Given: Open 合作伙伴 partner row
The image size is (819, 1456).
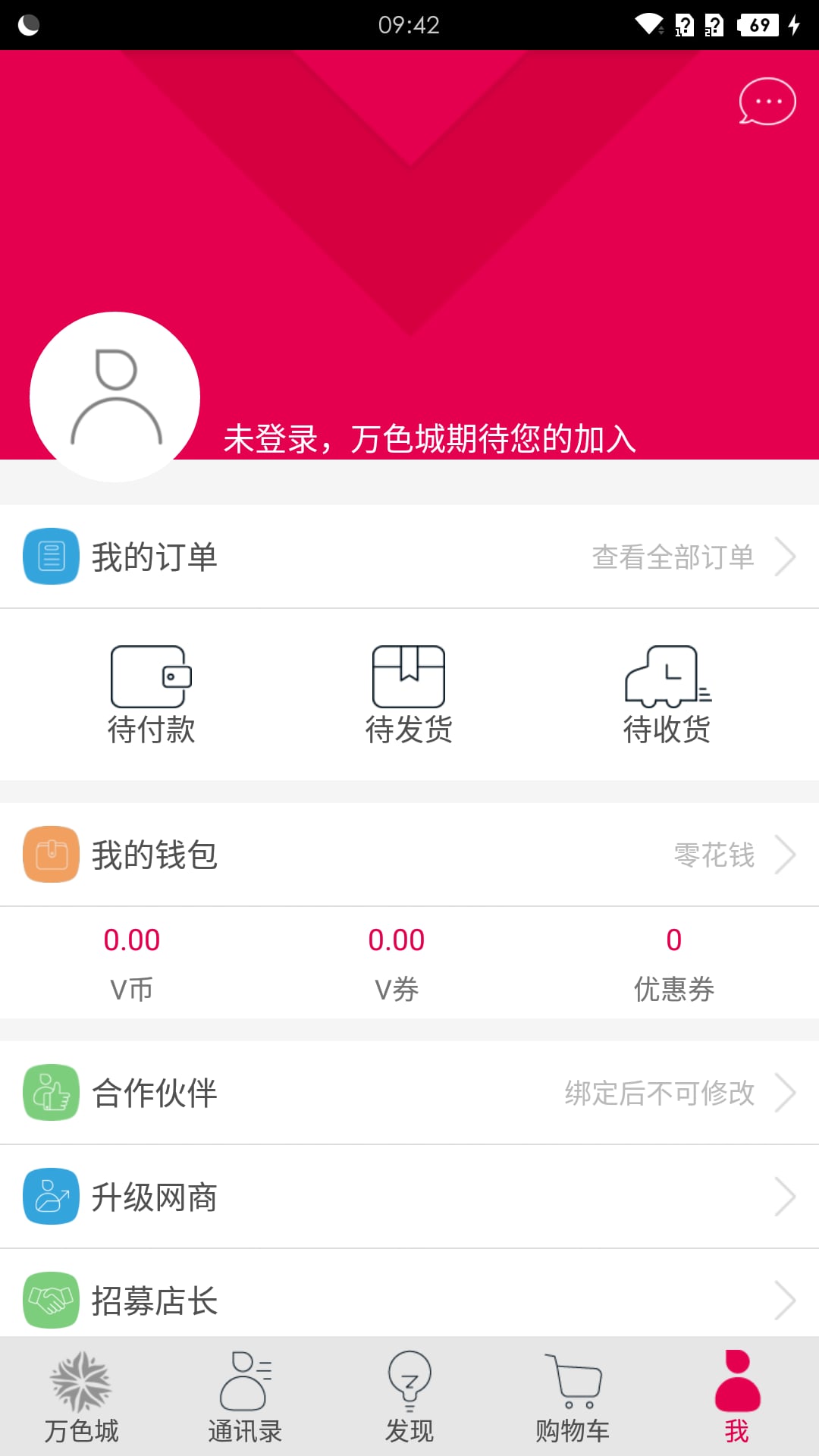Looking at the screenshot, I should coord(409,1093).
